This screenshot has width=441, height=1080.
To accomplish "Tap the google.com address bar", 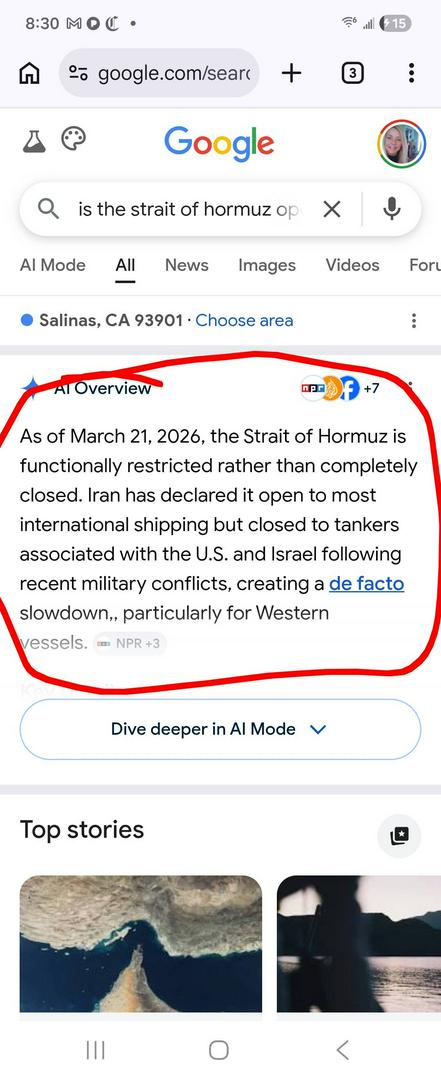I will pyautogui.click(x=160, y=72).
